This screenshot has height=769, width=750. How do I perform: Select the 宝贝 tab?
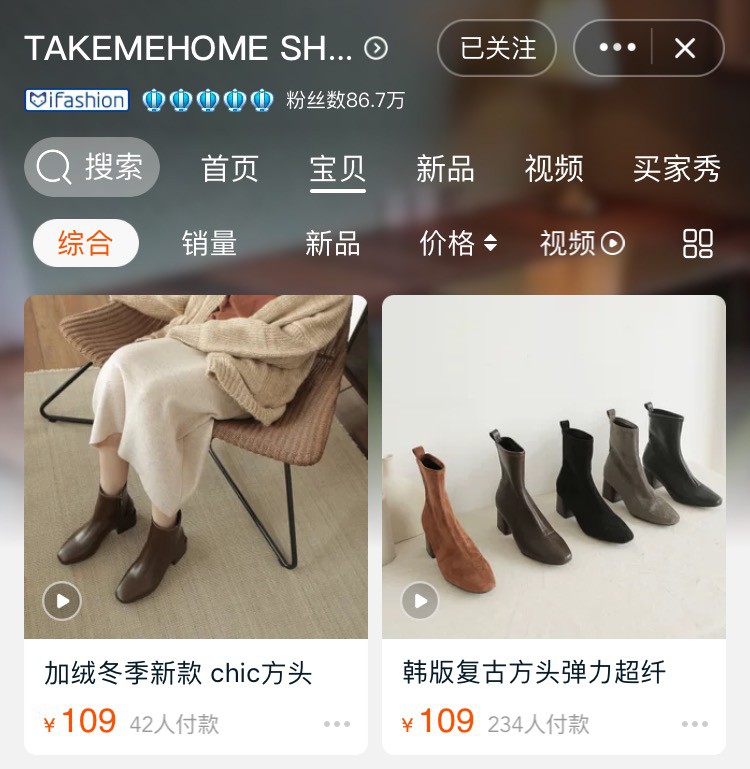coord(338,168)
